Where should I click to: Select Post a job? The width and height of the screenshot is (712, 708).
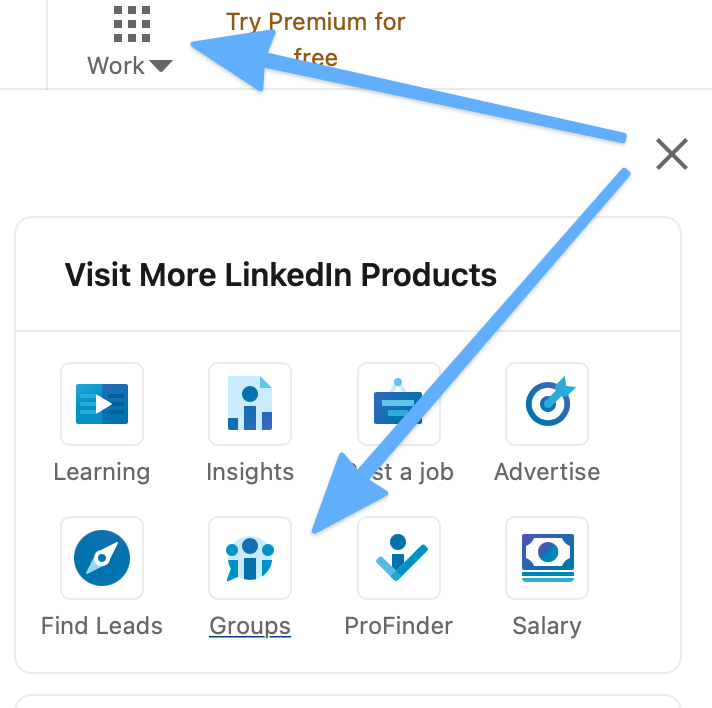399,424
